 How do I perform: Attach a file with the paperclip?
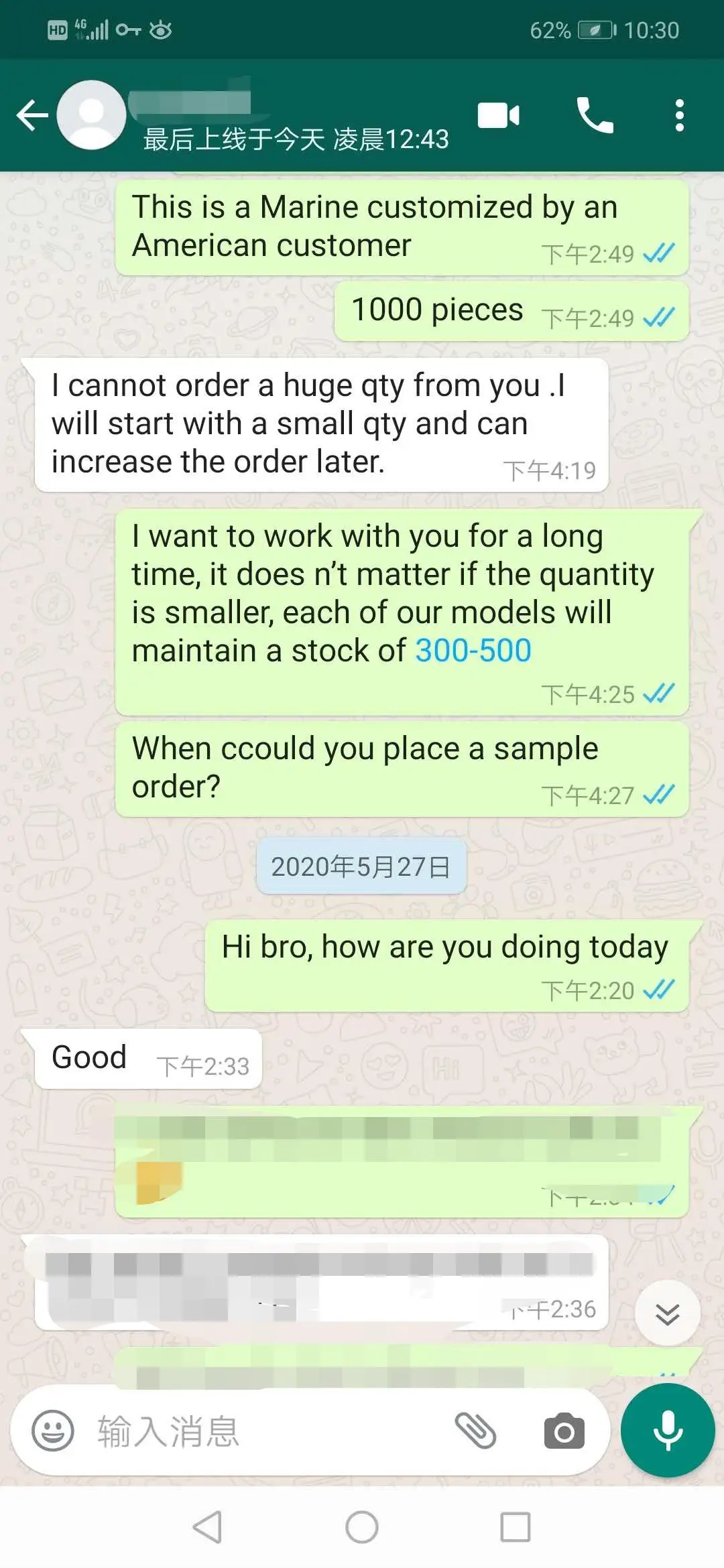pyautogui.click(x=475, y=1431)
